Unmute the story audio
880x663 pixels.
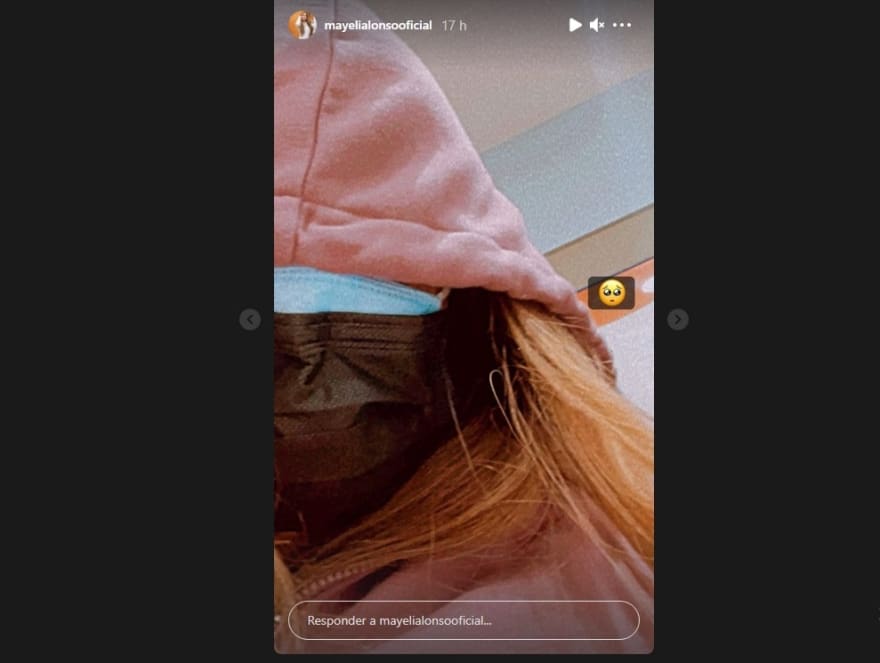[597, 25]
